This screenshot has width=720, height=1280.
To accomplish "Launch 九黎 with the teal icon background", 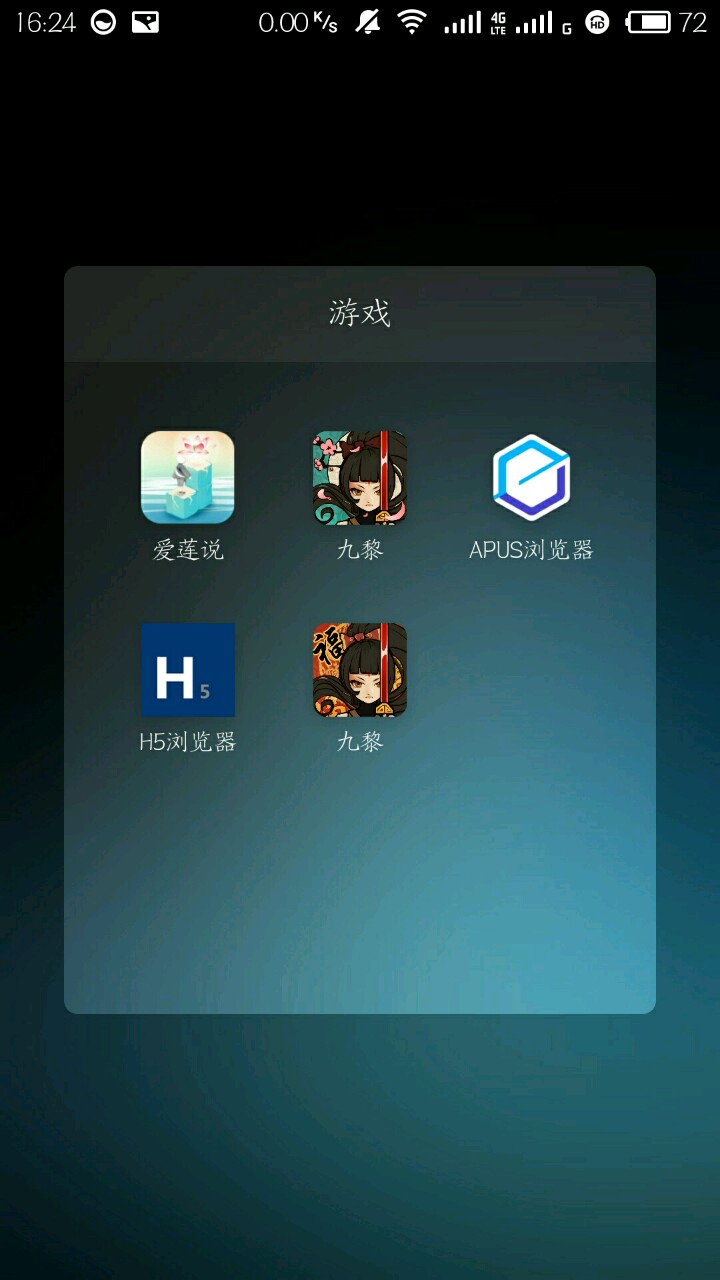I will [x=360, y=478].
